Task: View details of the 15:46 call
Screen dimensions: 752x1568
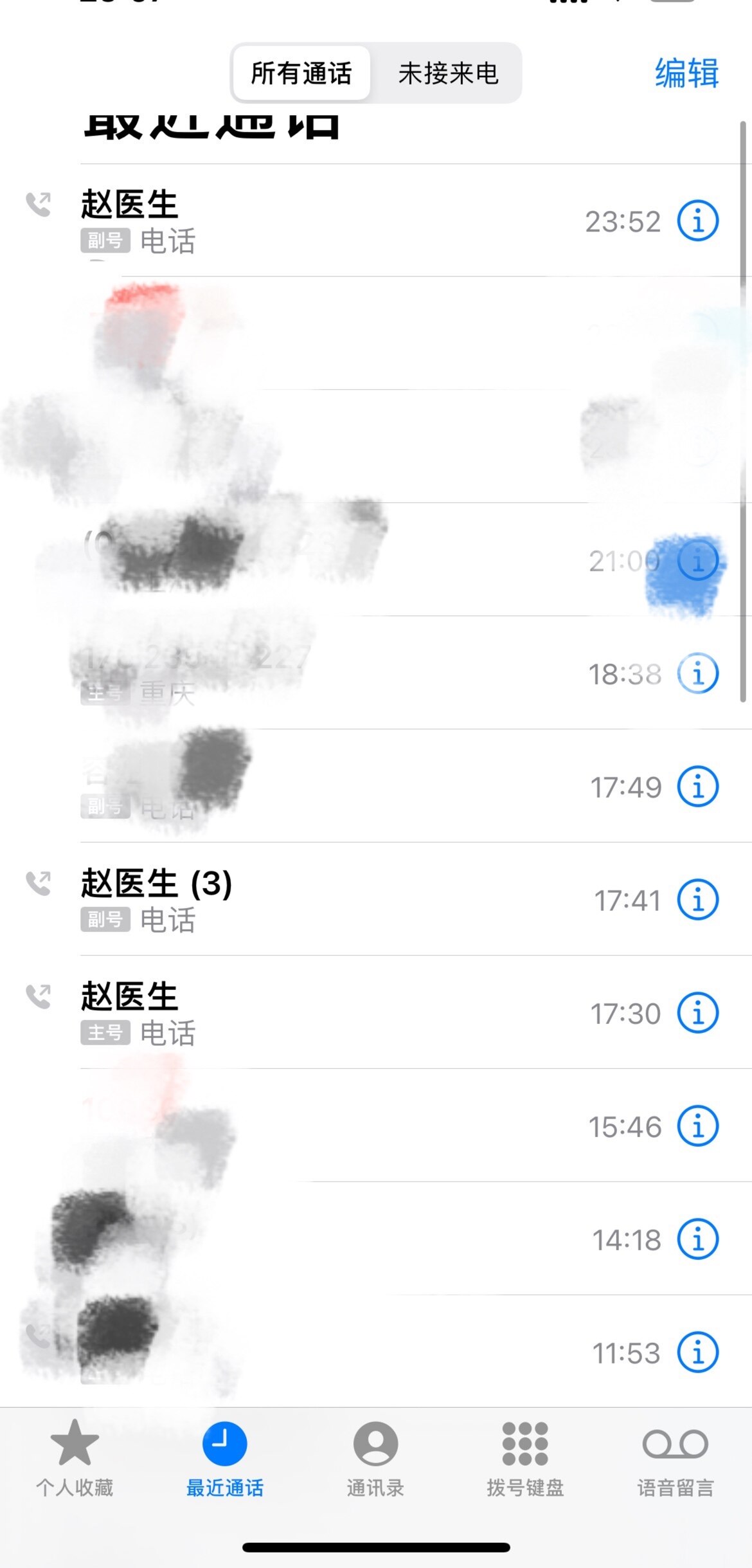Action: pos(697,1126)
